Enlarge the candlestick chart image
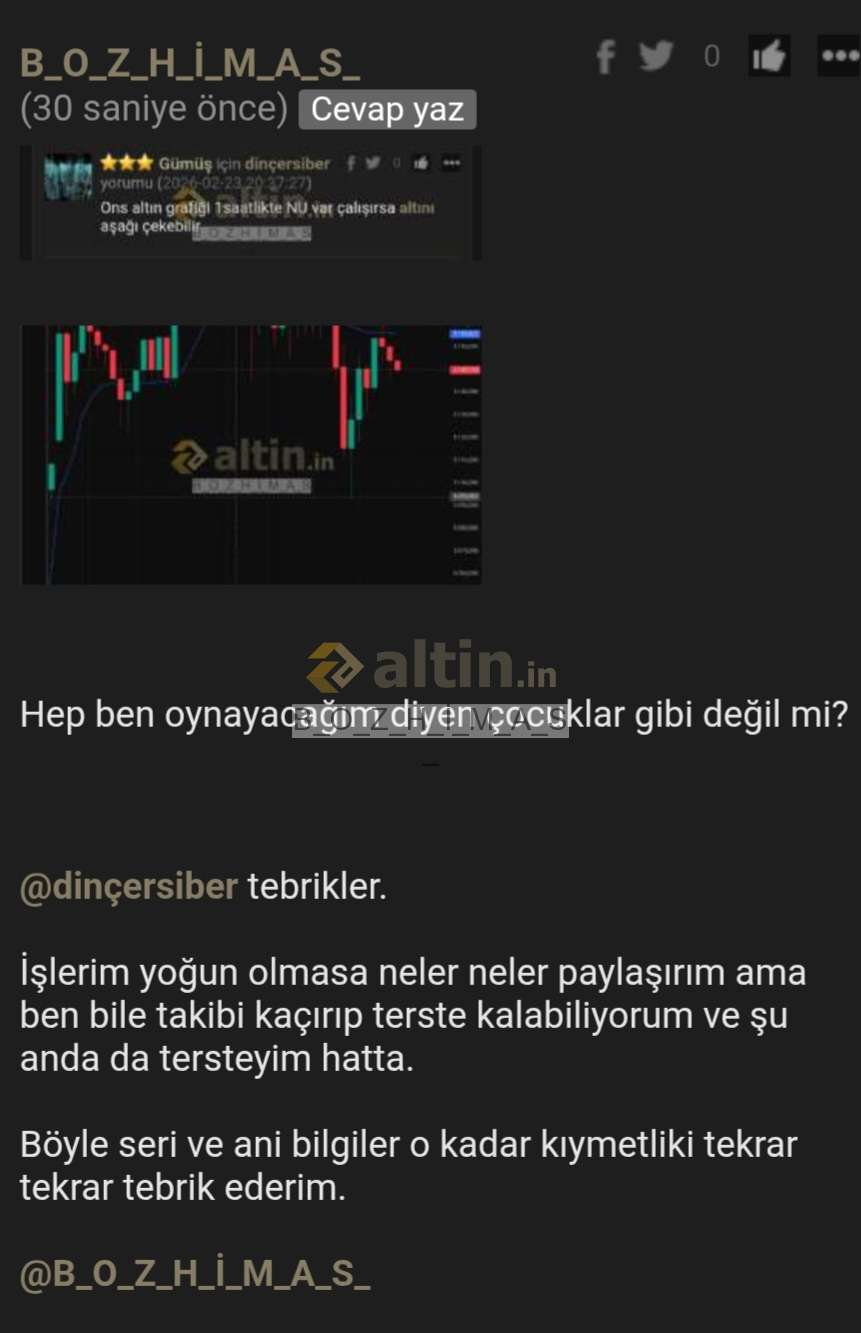The height and width of the screenshot is (1333, 861). [251, 454]
